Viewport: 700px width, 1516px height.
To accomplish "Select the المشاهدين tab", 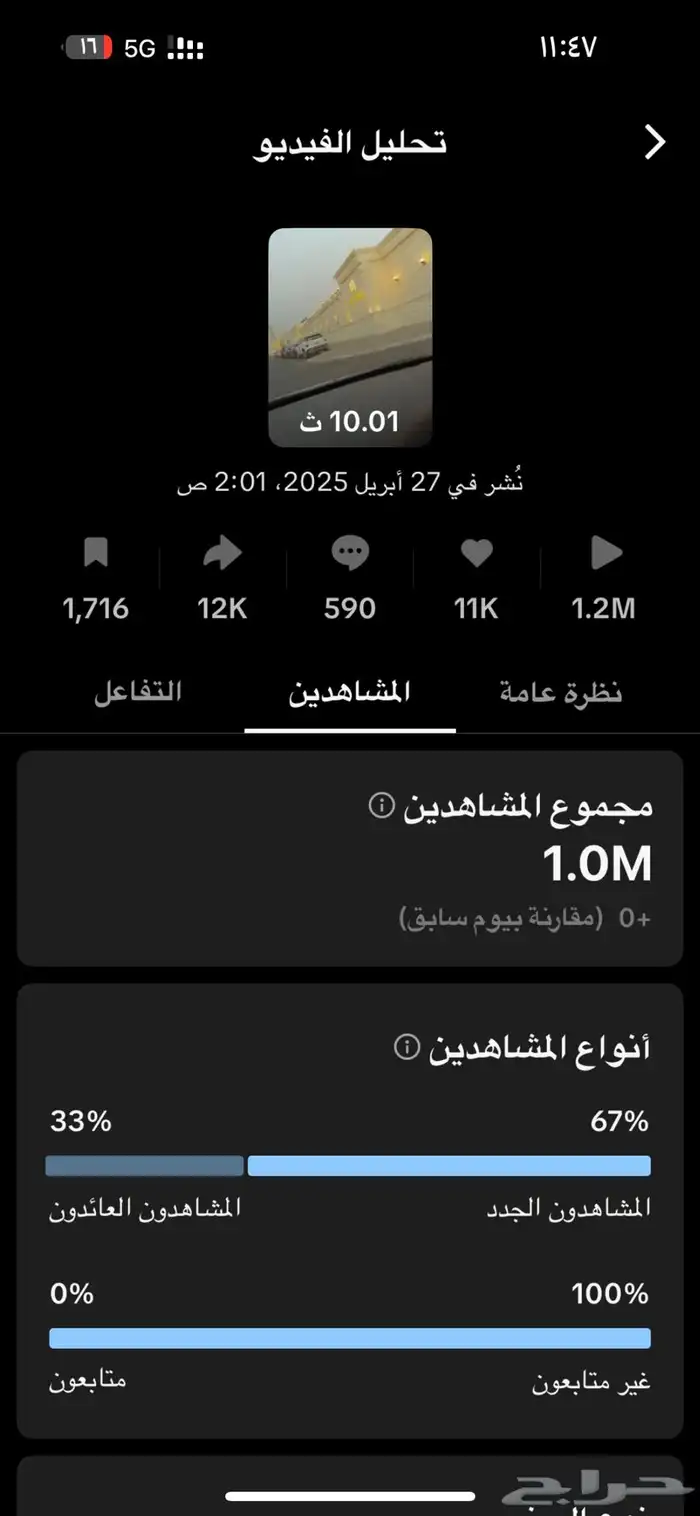I will pyautogui.click(x=350, y=693).
